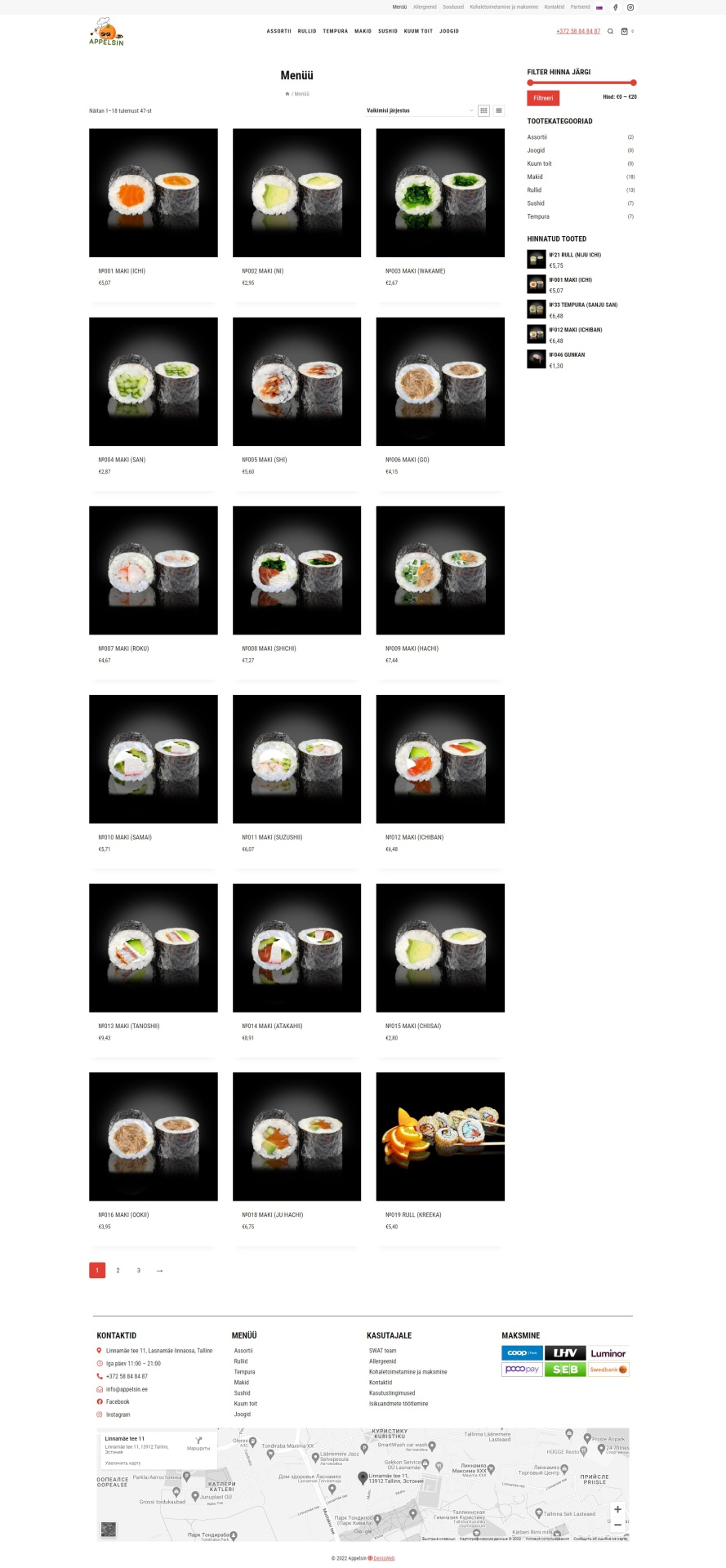View №012 Maki (Ichiban) product card
The image size is (726, 1568).
440,759
